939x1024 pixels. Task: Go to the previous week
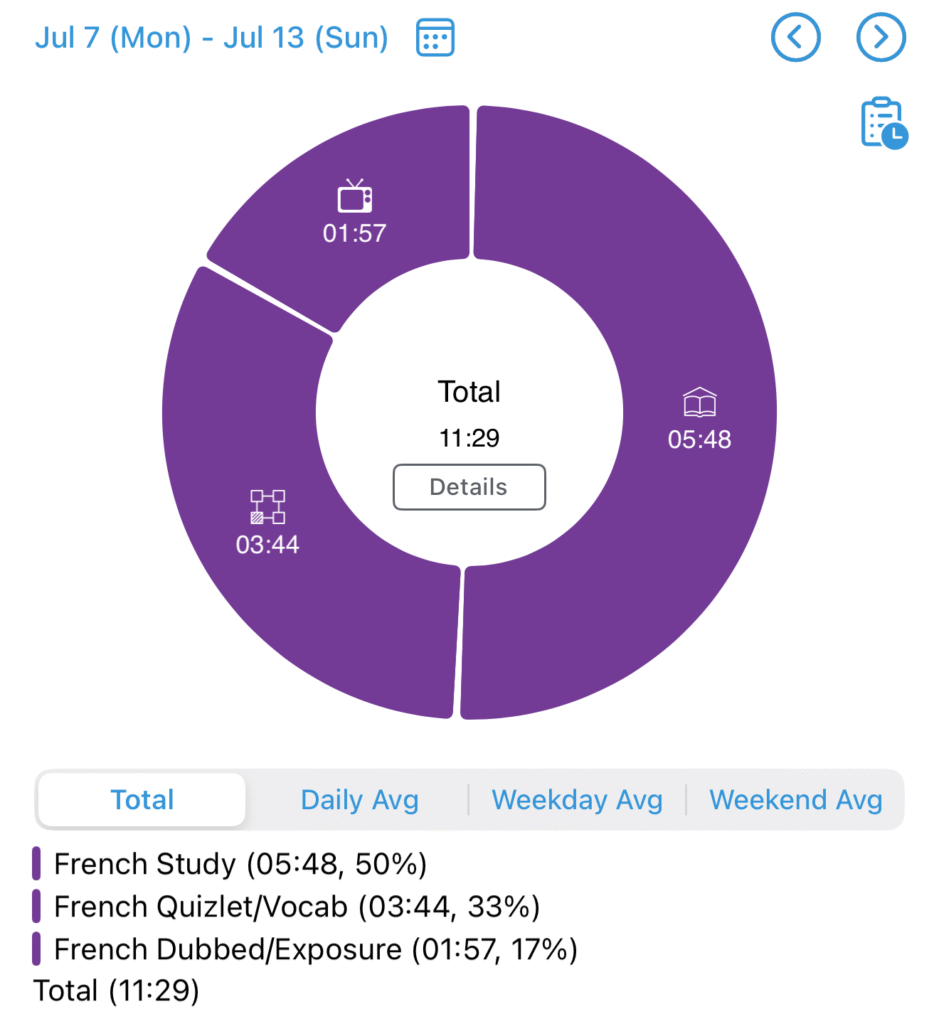click(x=795, y=38)
